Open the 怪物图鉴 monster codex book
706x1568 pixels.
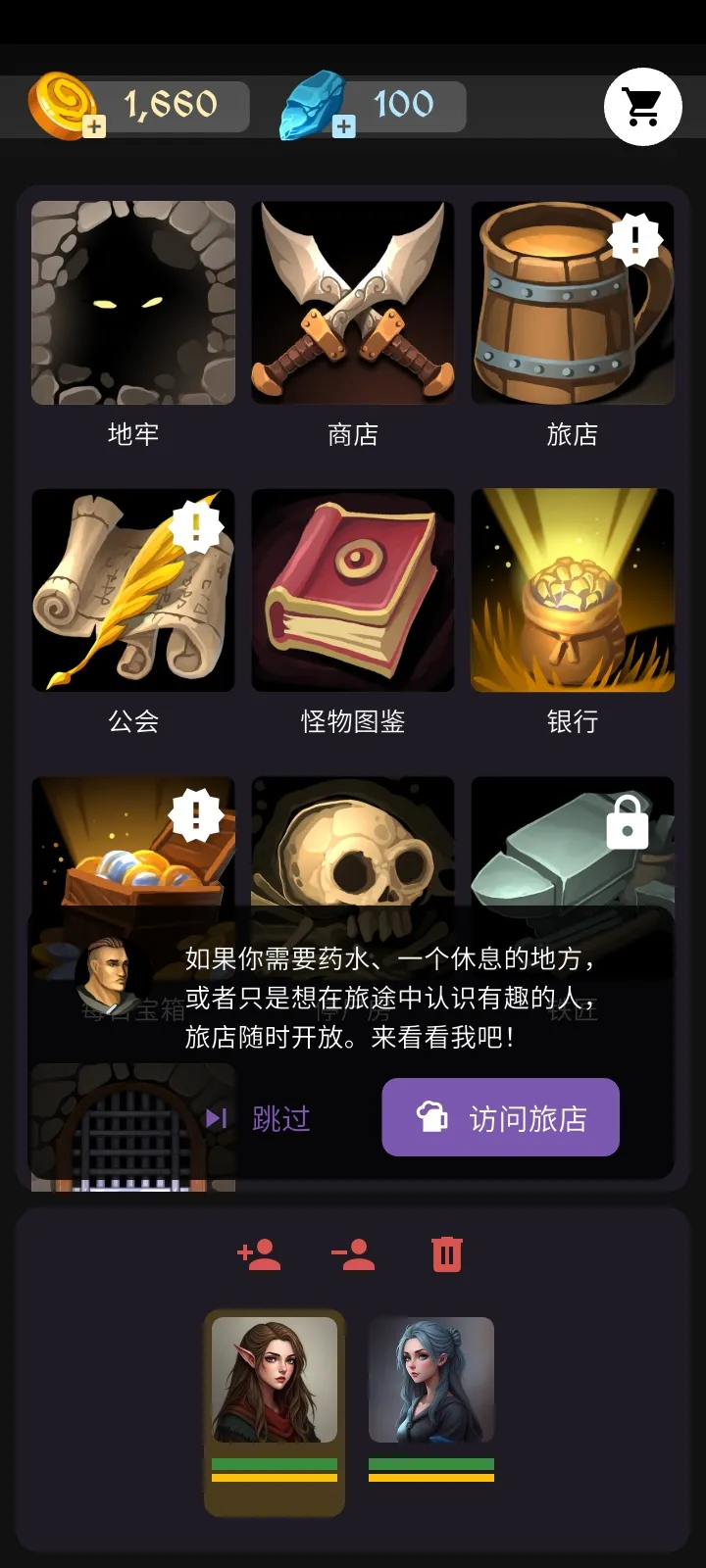tap(352, 591)
